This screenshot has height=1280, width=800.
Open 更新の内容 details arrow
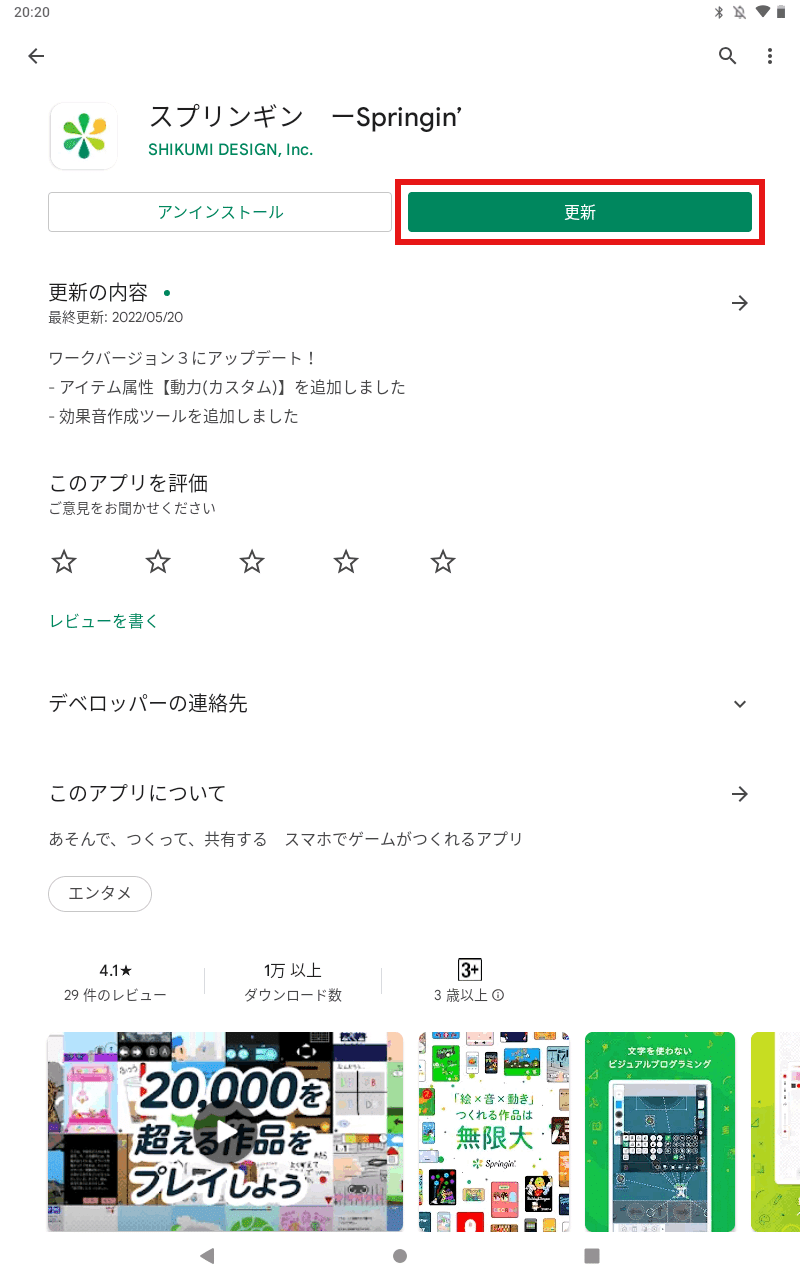tap(740, 303)
